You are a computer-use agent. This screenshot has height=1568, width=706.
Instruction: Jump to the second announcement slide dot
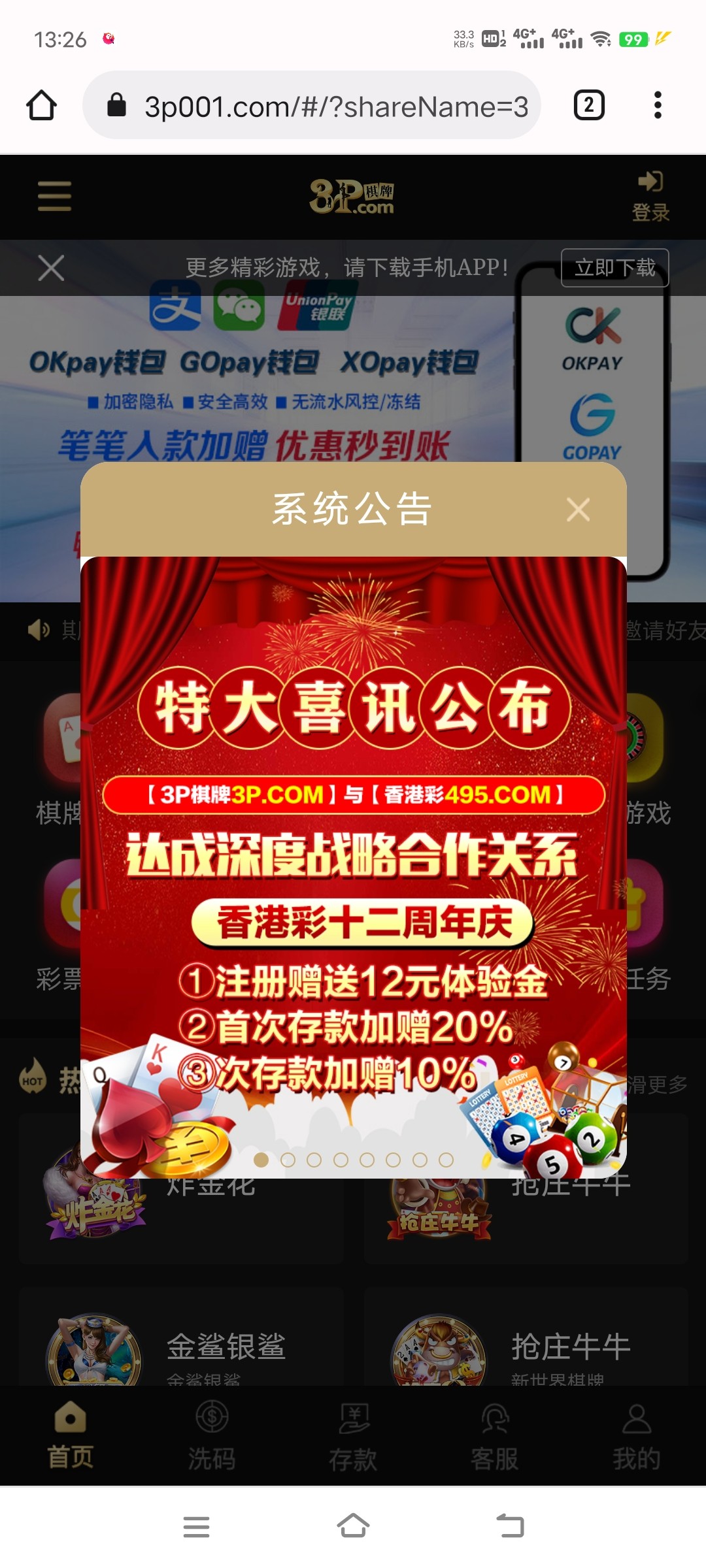coord(288,1160)
